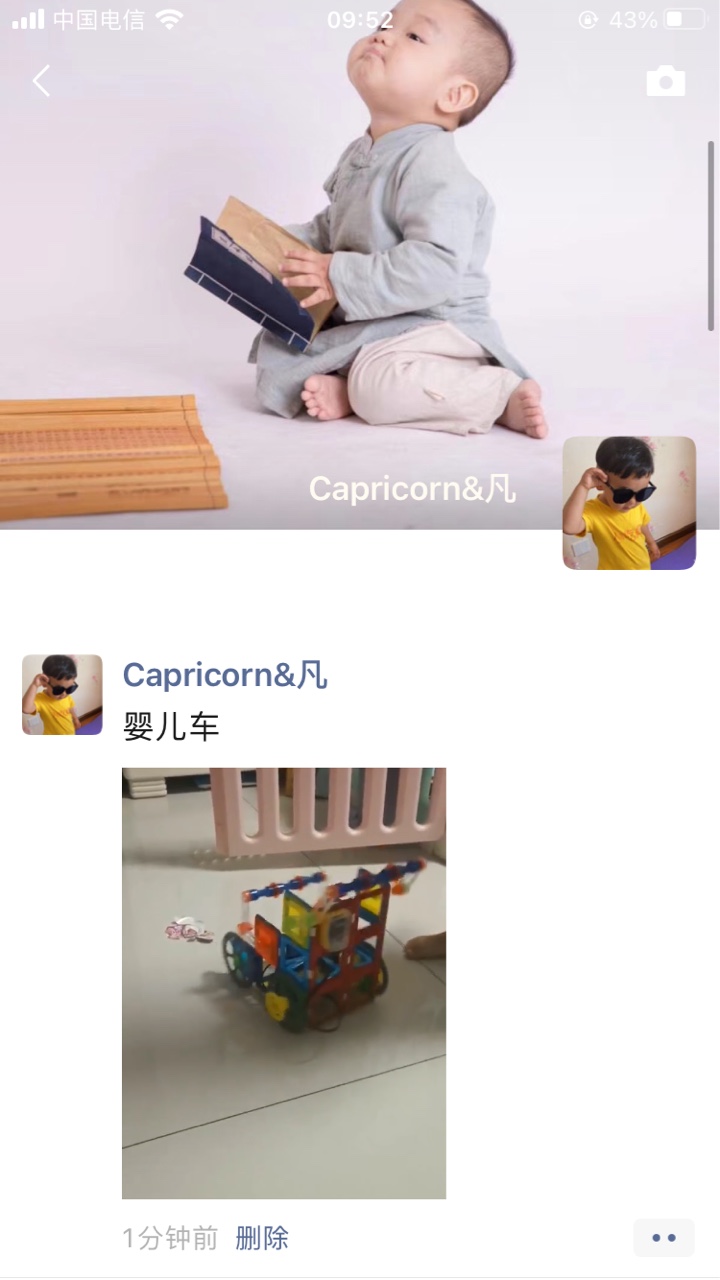Open the two-dot like and comment menu
Screen dimensions: 720x1280
tap(663, 1238)
